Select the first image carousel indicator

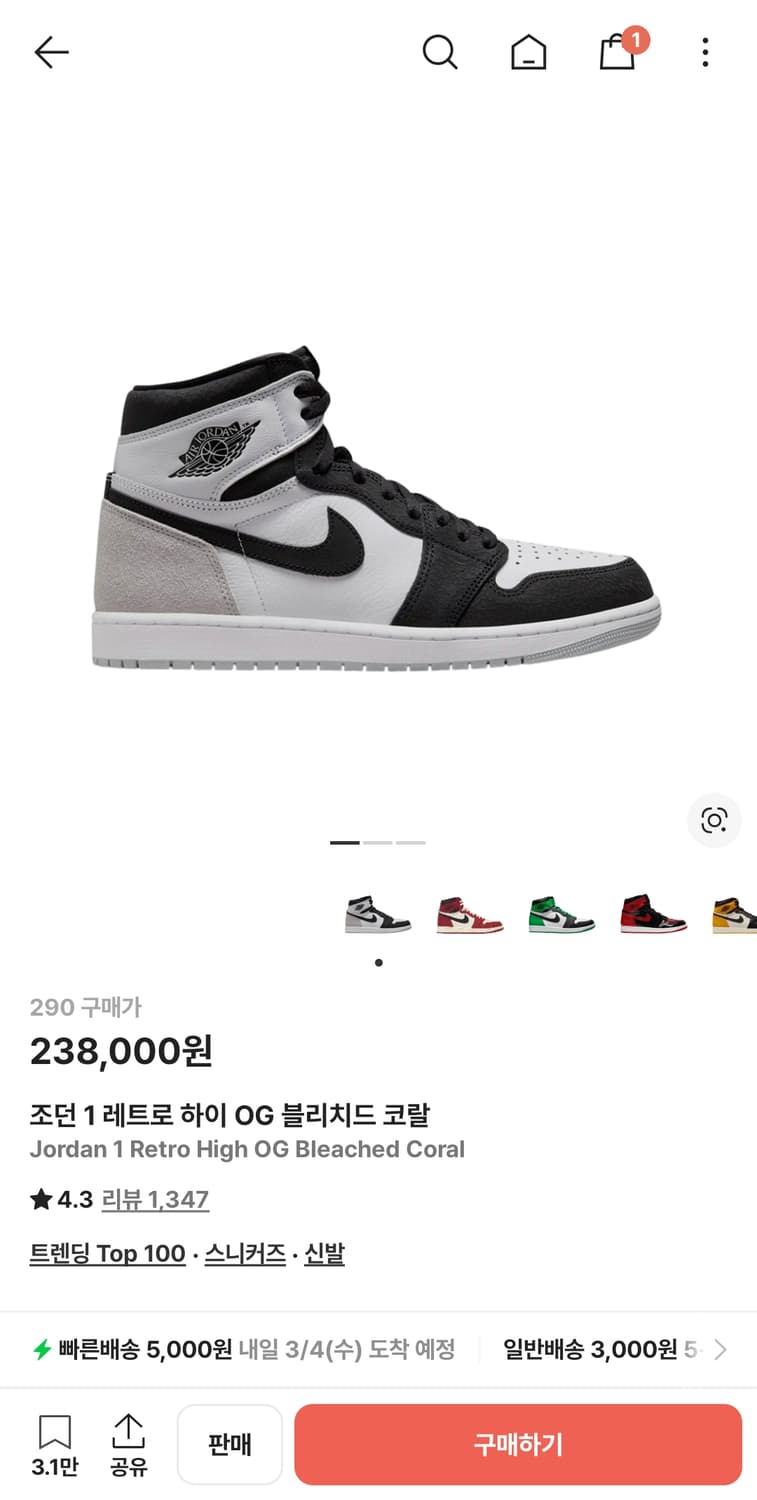click(x=343, y=843)
